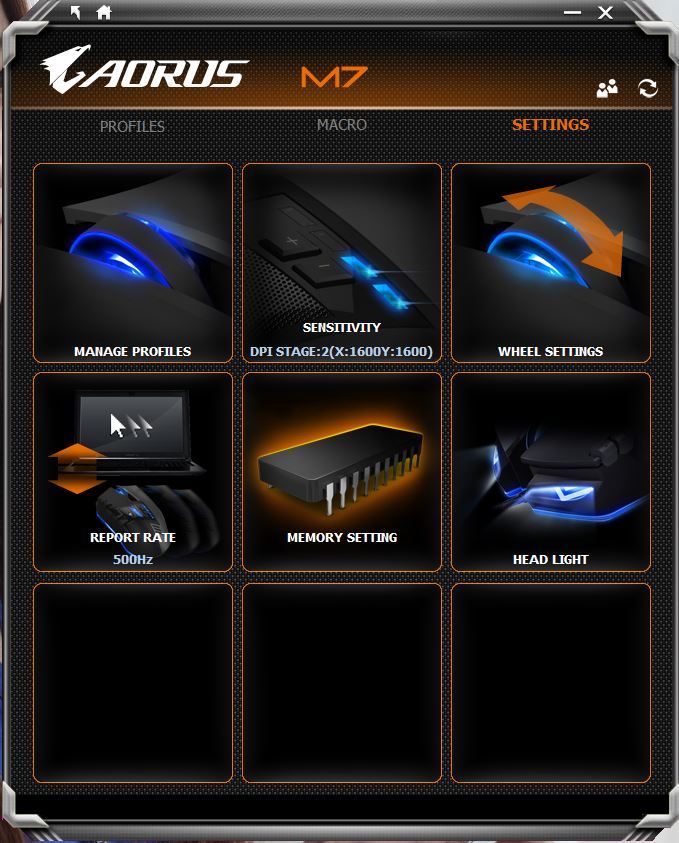
Task: Open the SENSITIVITY DPI settings tile
Action: click(x=342, y=263)
